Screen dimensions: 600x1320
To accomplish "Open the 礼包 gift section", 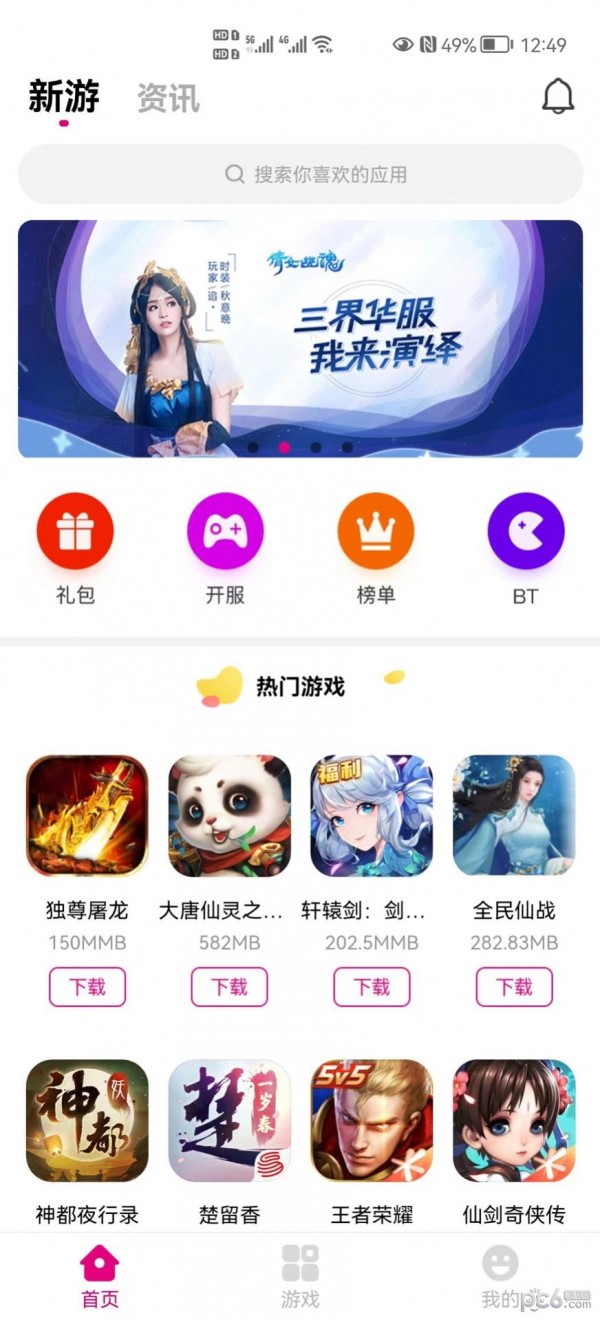I will 75,532.
